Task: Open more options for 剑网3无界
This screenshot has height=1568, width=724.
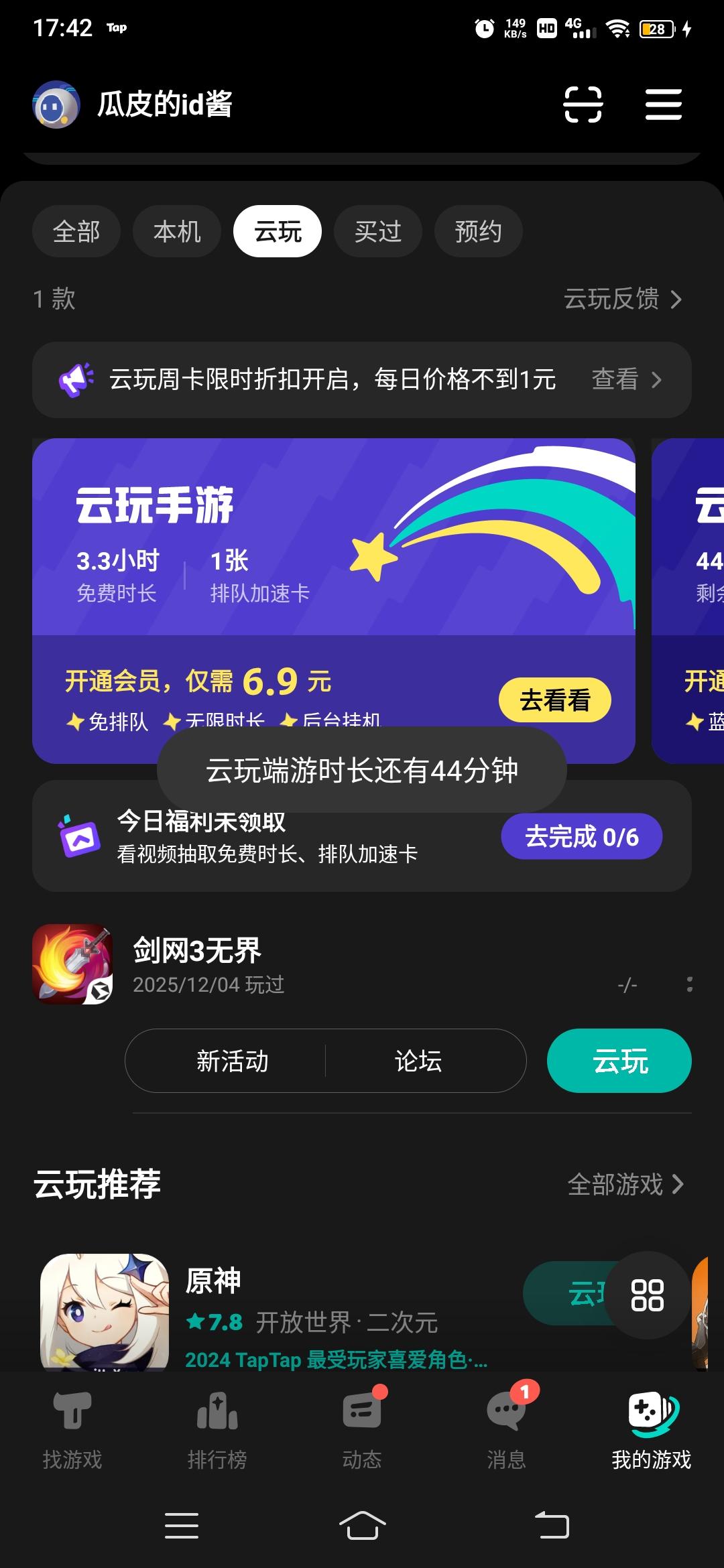Action: [689, 984]
